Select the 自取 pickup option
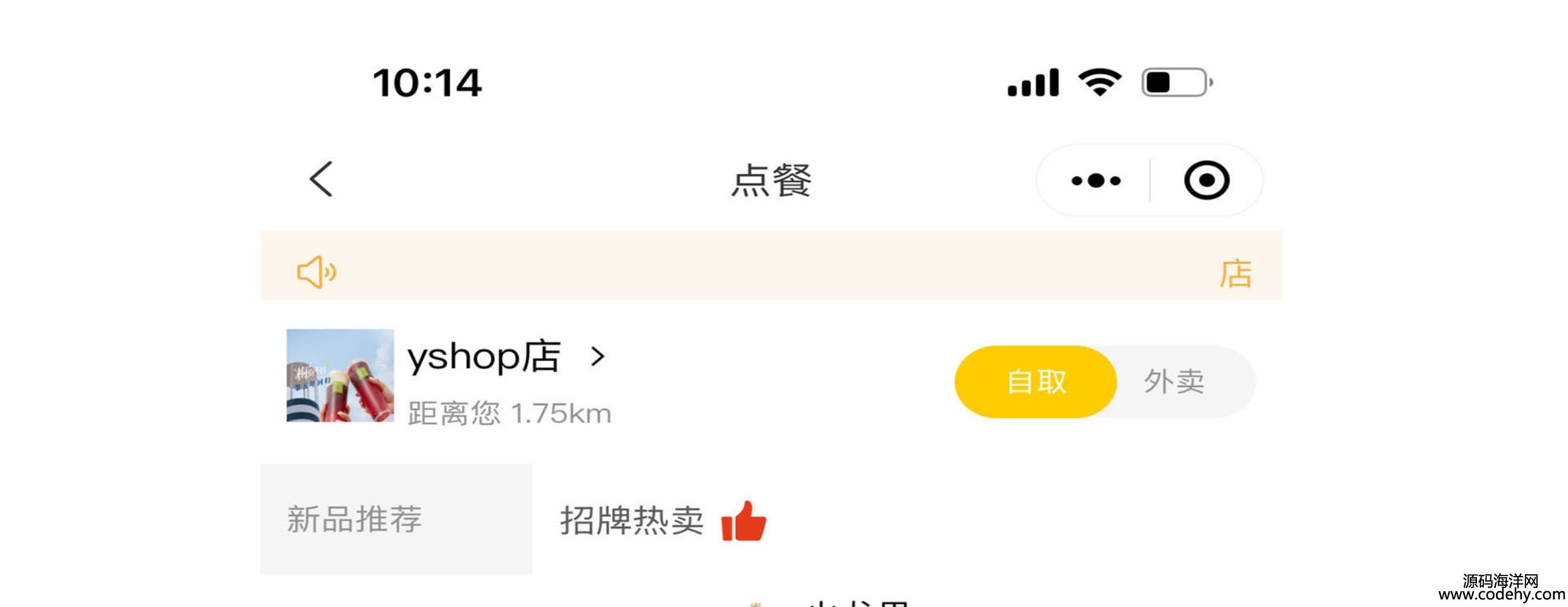1568x607 pixels. (x=1036, y=382)
